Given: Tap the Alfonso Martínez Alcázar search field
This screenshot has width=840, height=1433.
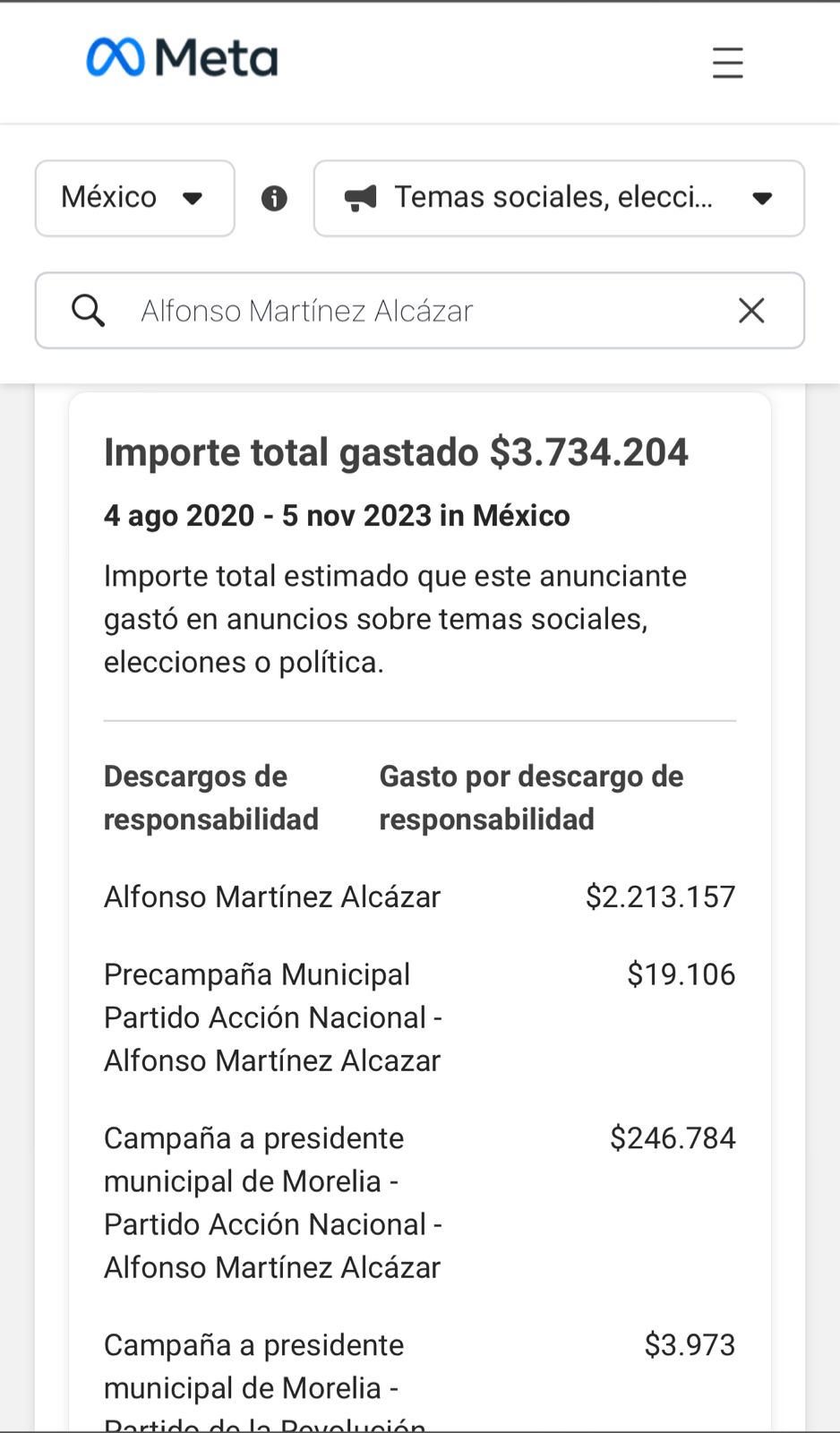Looking at the screenshot, I should [x=420, y=311].
